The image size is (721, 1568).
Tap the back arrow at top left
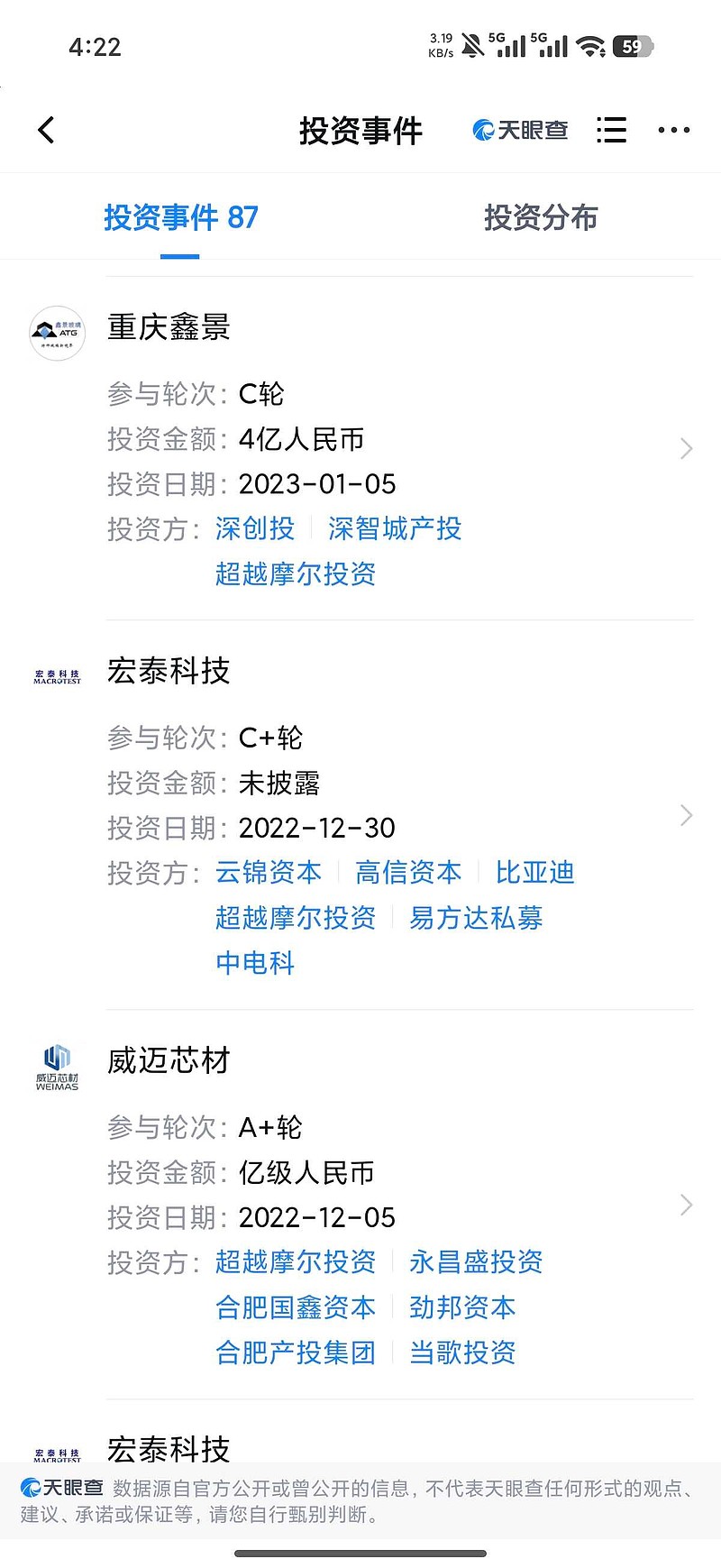46,129
